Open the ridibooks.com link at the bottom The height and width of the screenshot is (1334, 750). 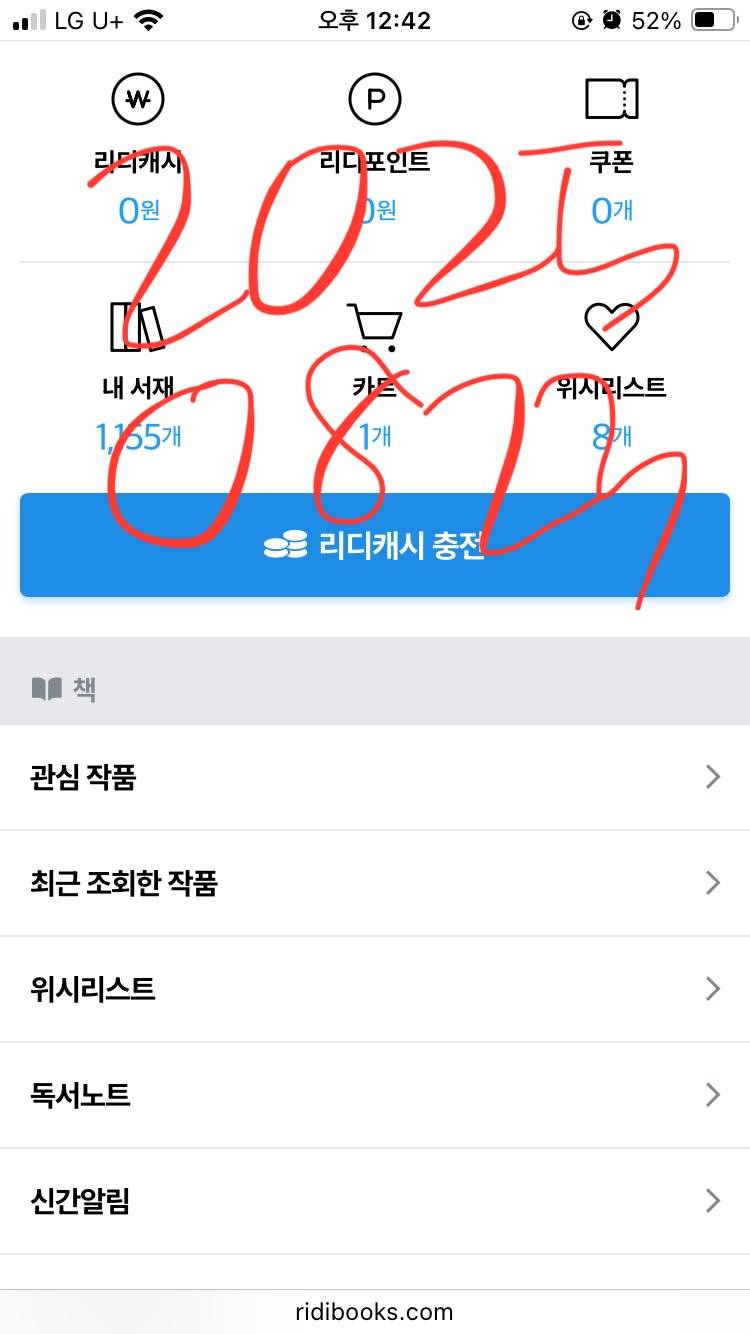point(375,1311)
